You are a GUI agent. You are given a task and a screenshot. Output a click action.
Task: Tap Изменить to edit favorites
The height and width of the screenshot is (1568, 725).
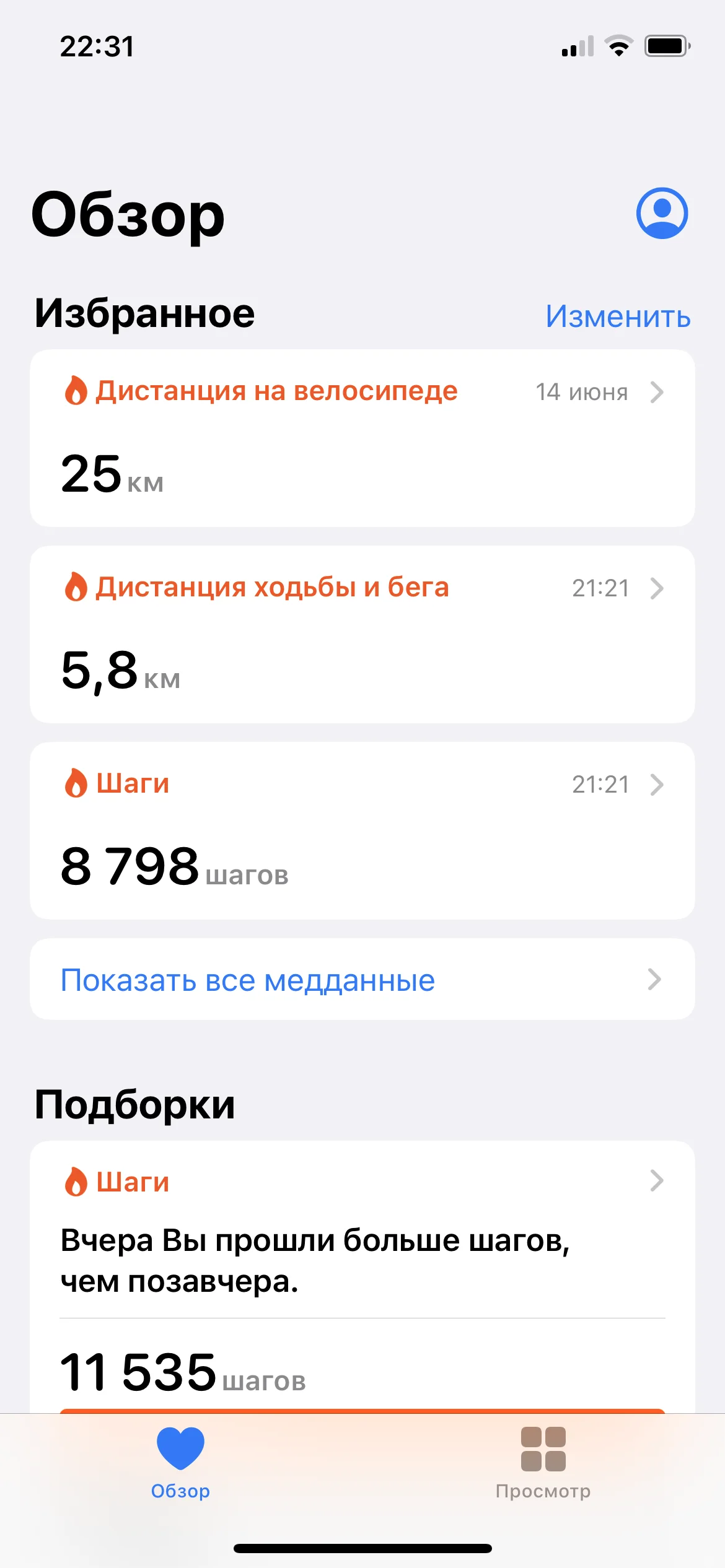[x=617, y=316]
